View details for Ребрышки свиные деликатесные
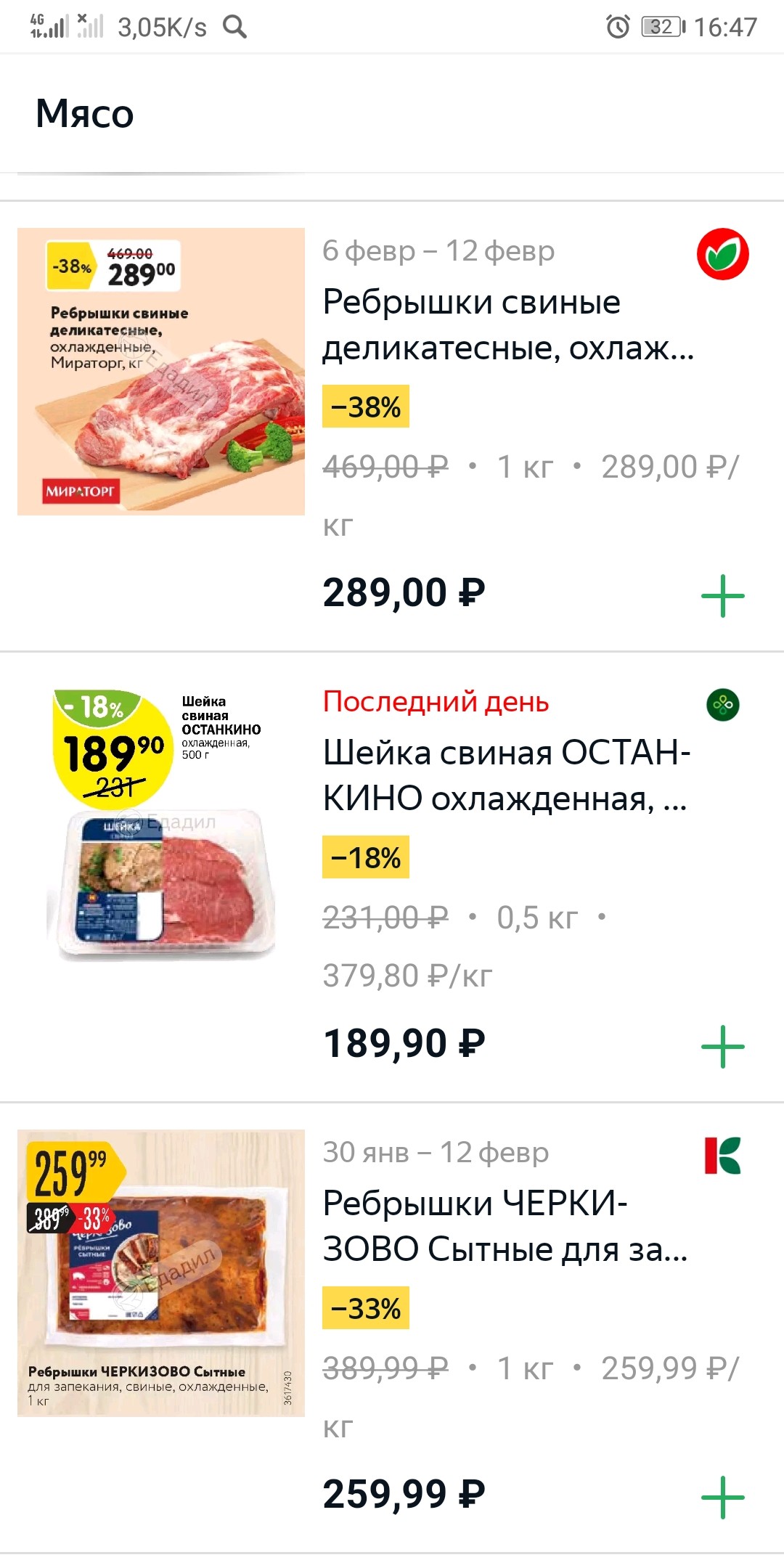 point(507,325)
